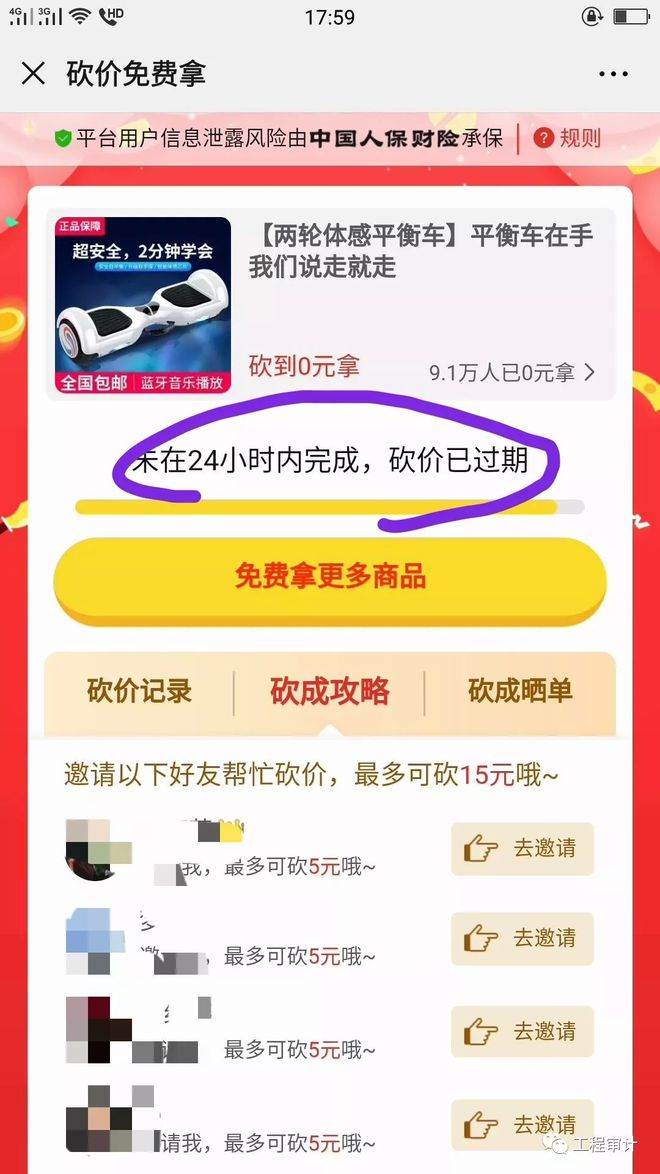This screenshot has width=660, height=1174.
Task: Switch to the 砍价记录 tab
Action: point(139,691)
